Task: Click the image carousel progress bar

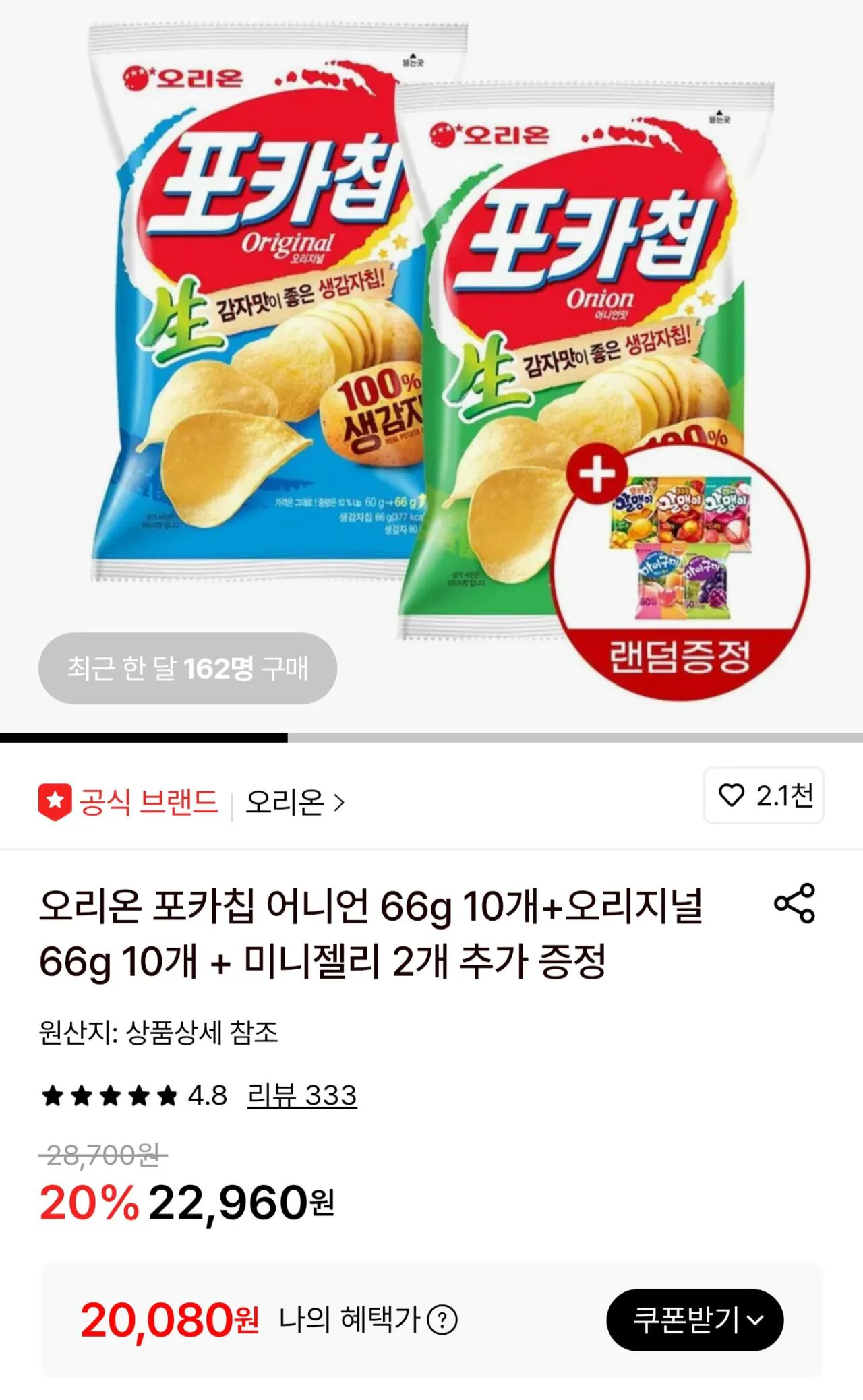Action: coord(431,737)
